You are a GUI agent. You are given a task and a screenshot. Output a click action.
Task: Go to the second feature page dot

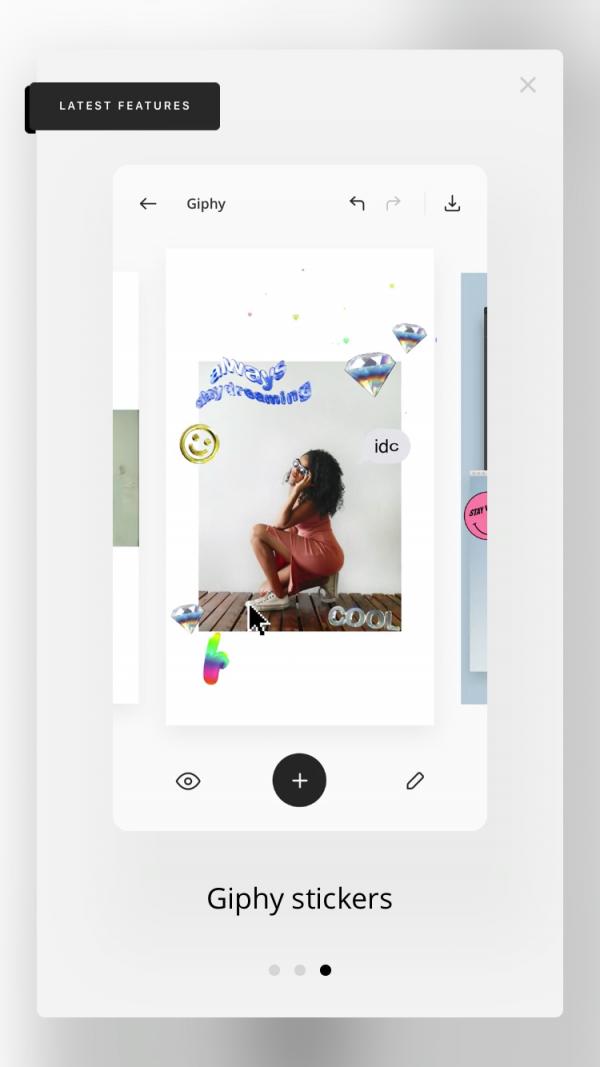pyautogui.click(x=299, y=970)
